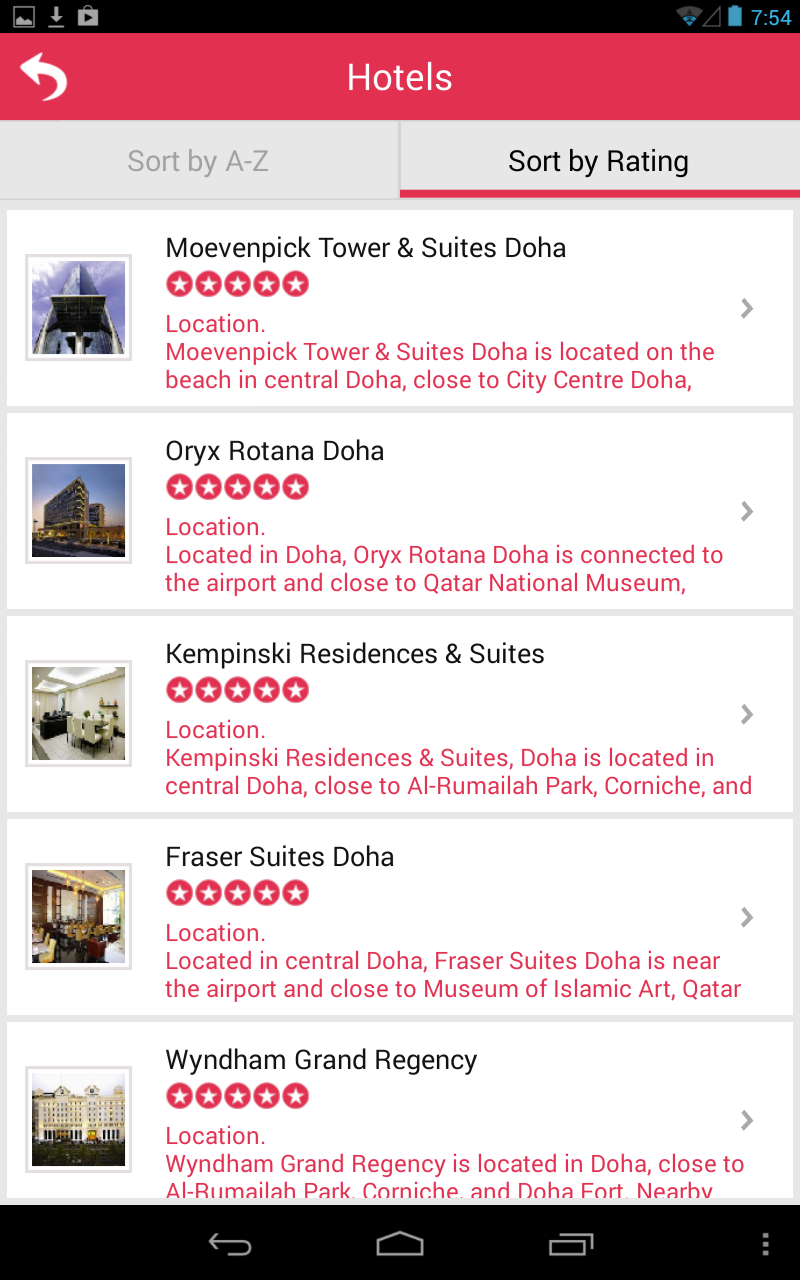Open Oryx Rotana Doha with its chevron arrow
This screenshot has width=800, height=1280.
click(x=746, y=512)
